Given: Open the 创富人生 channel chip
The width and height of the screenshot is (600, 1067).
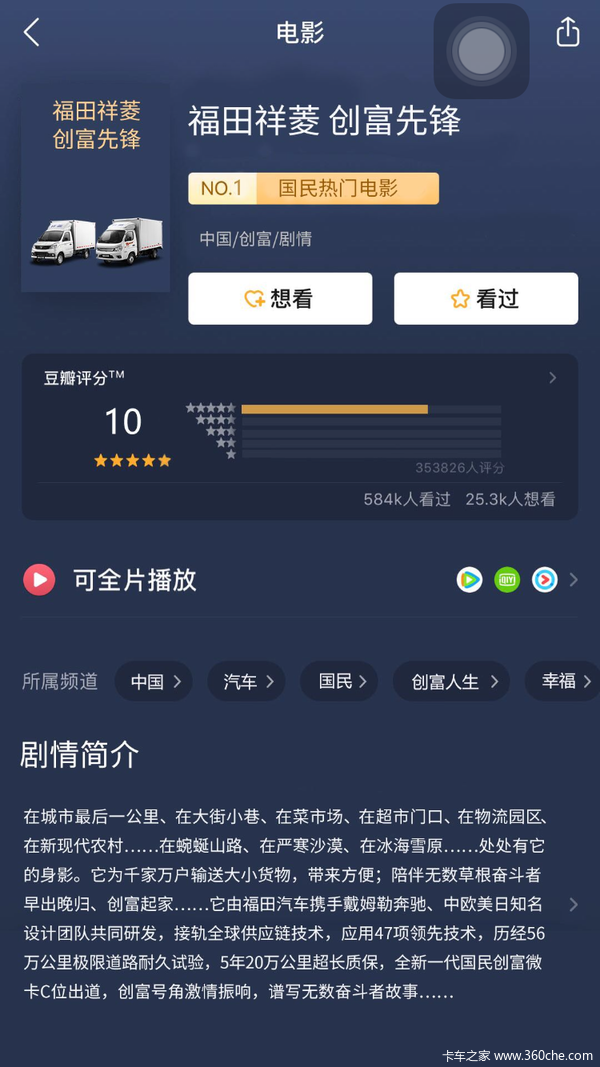Looking at the screenshot, I should click(451, 682).
